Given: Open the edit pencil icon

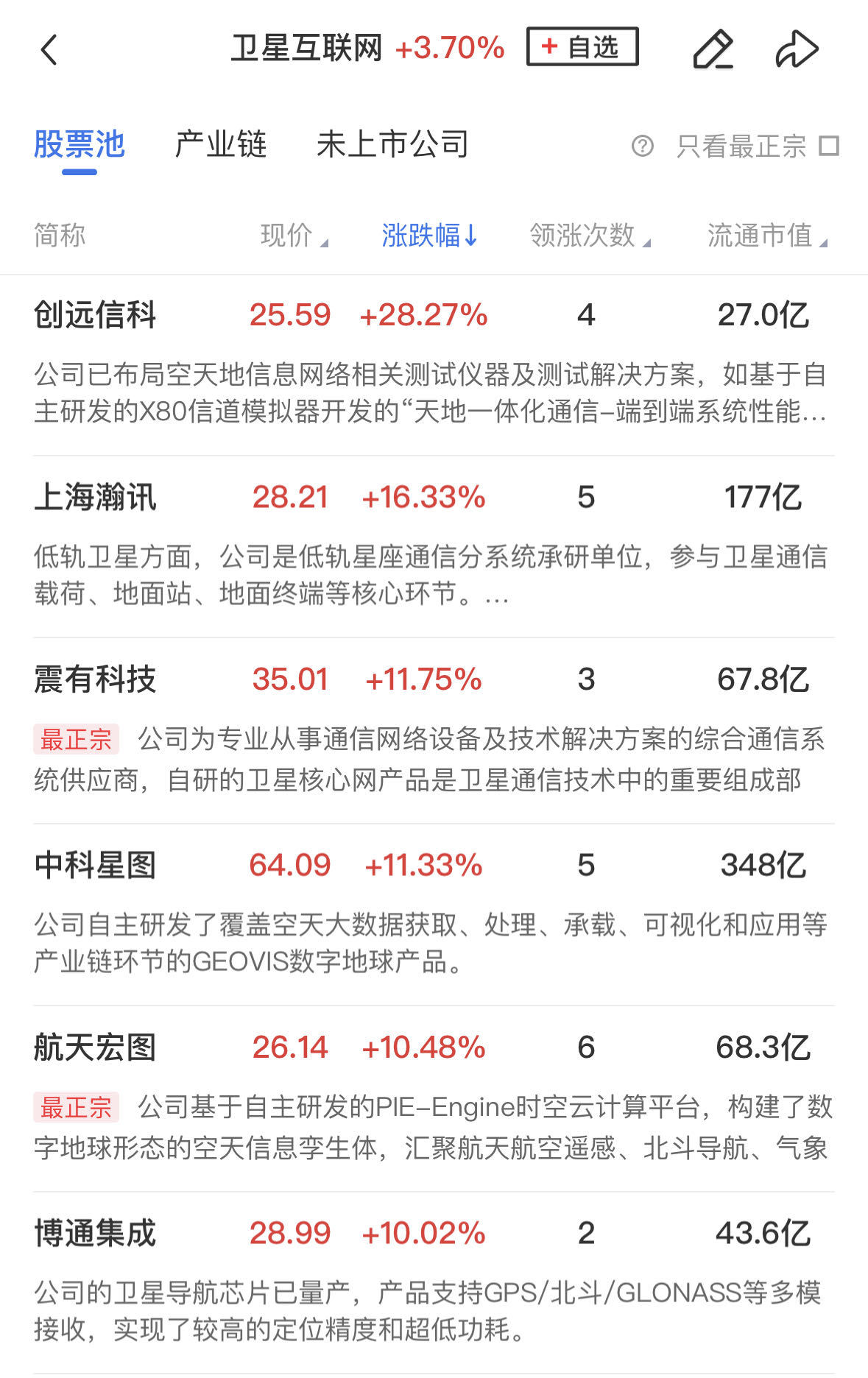Looking at the screenshot, I should click(x=713, y=49).
